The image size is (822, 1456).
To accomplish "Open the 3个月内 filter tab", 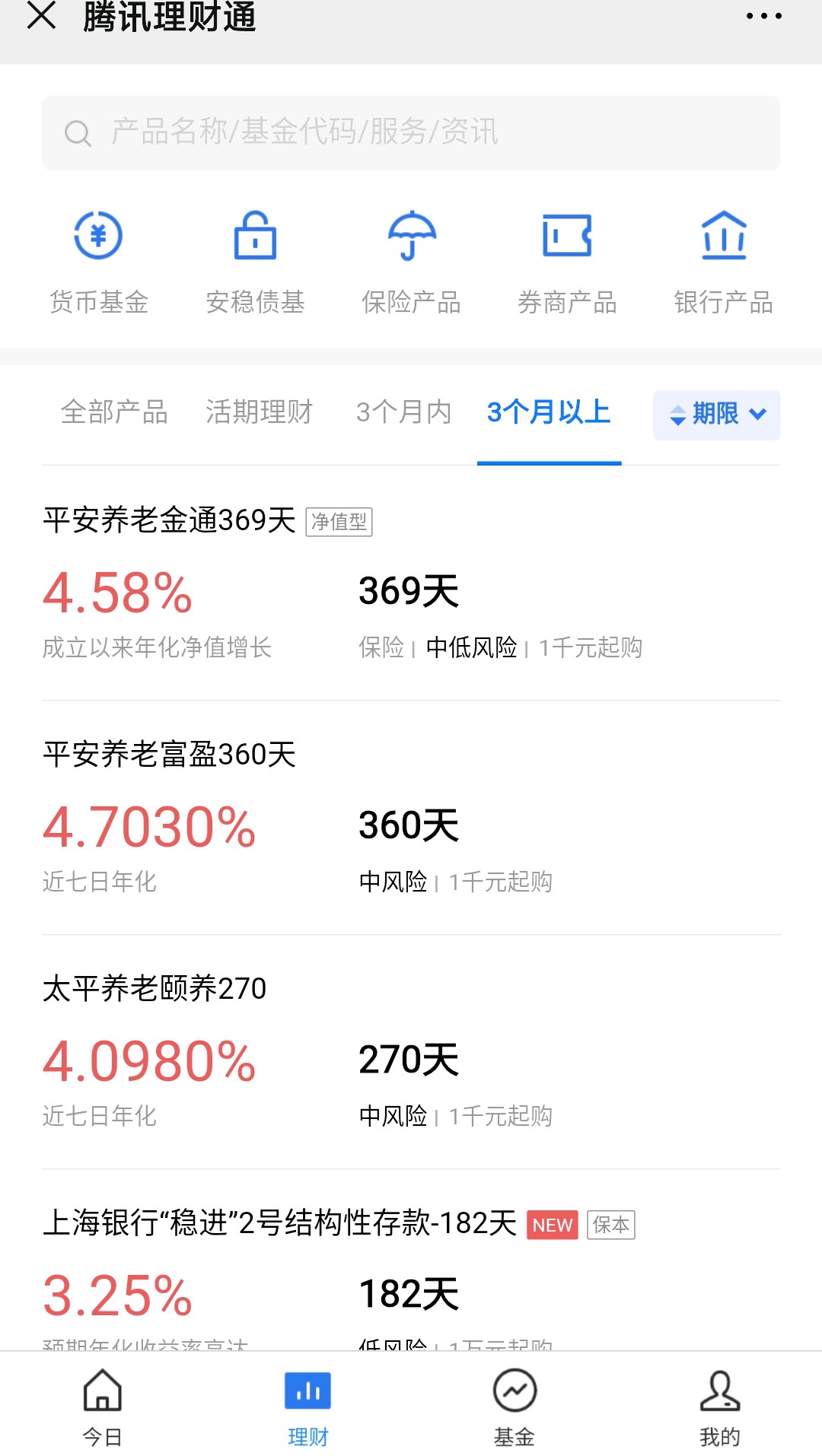I will (405, 413).
